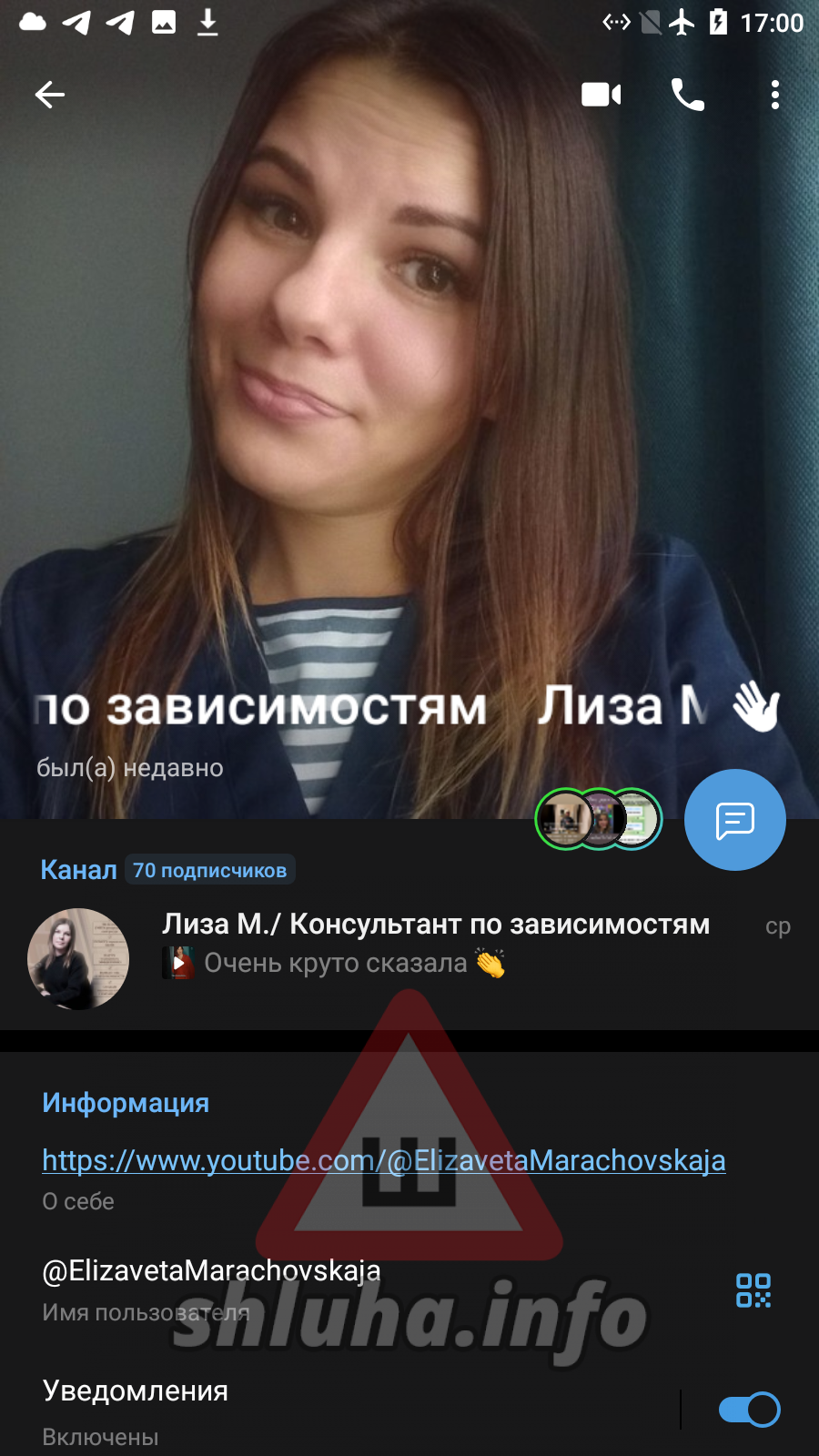Viewport: 819px width, 1456px height.
Task: Tap the username @ElizavetaMarachovskaja row
Action: pyautogui.click(x=211, y=1287)
